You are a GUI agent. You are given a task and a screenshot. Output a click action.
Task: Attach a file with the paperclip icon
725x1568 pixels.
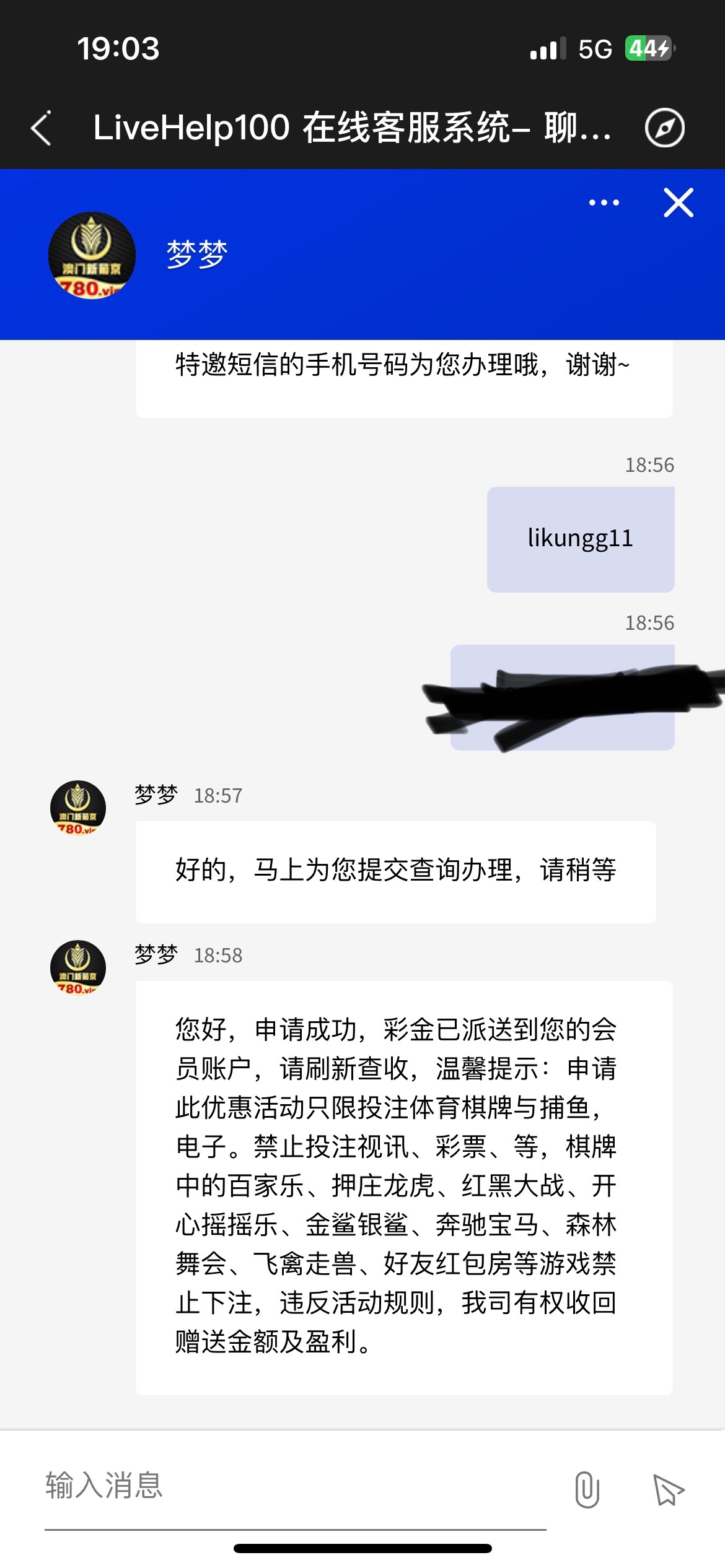coord(586,1489)
